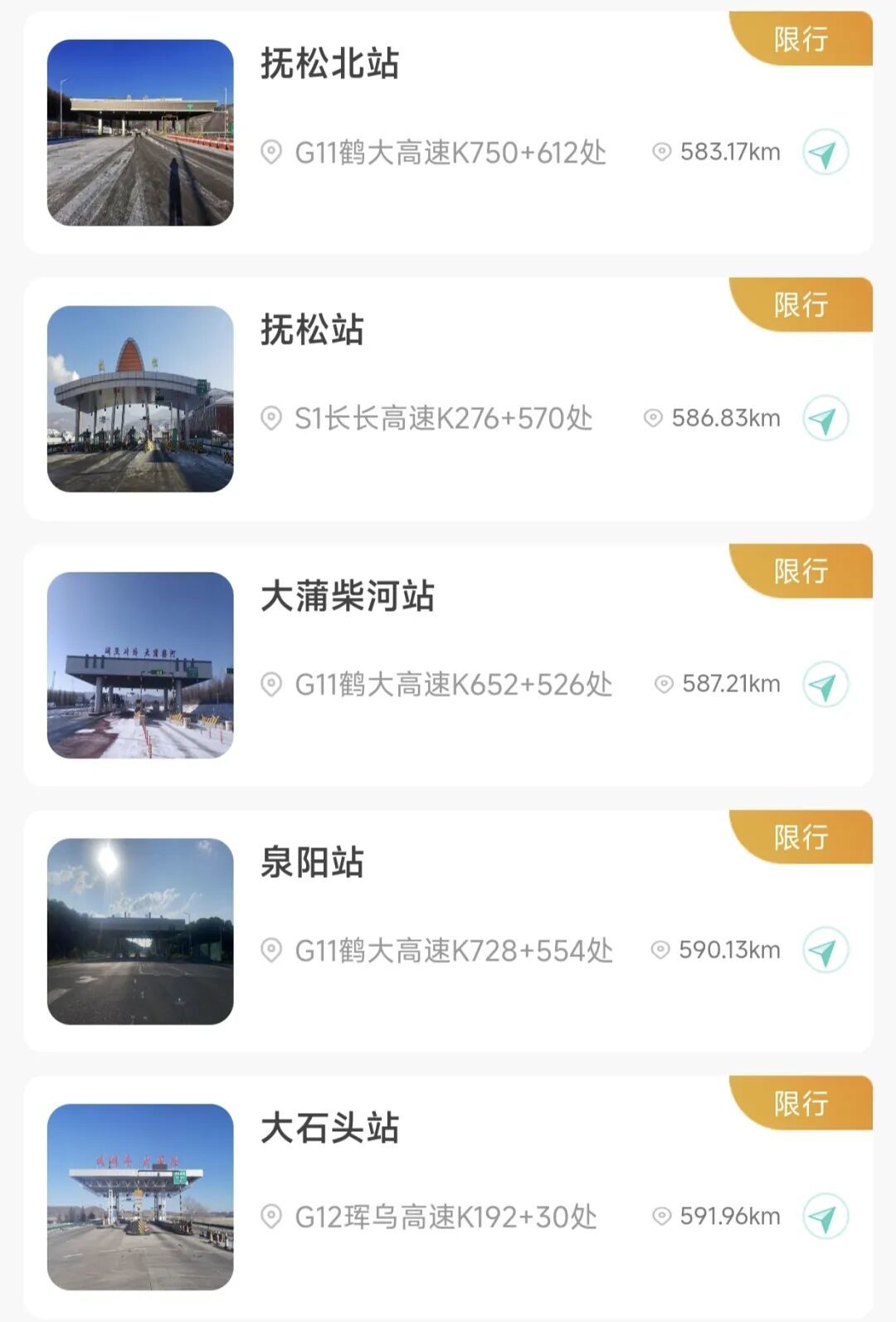Tap the distance pin icon next to 583.17km
Image resolution: width=896 pixels, height=1322 pixels.
coord(661,152)
